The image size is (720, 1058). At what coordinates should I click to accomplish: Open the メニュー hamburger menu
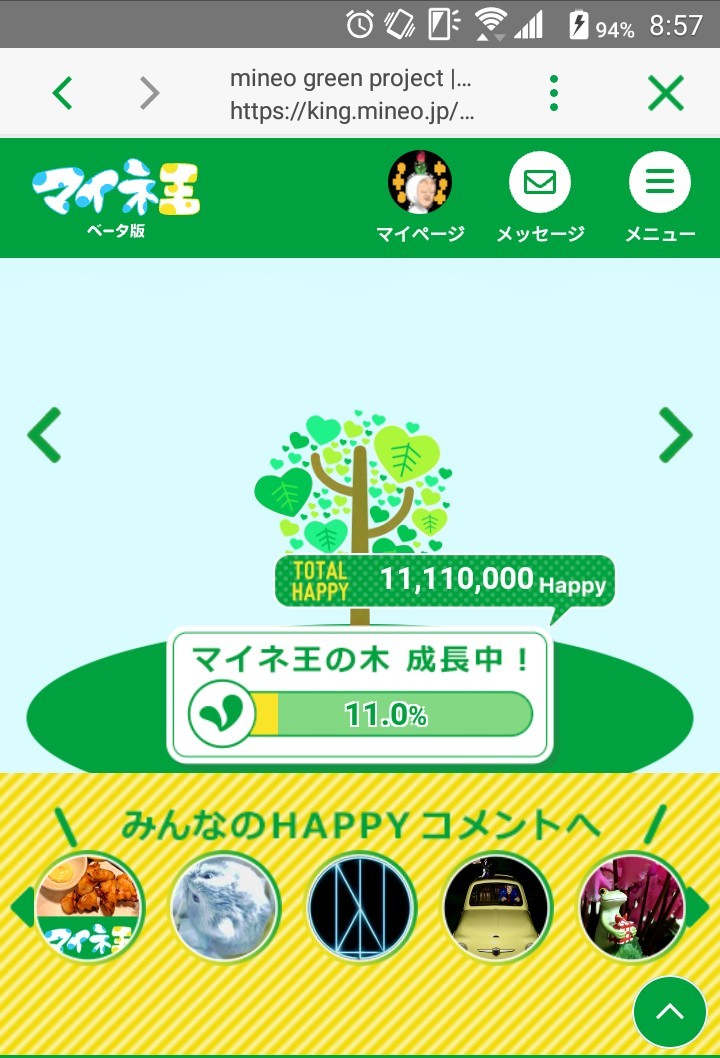coord(659,196)
